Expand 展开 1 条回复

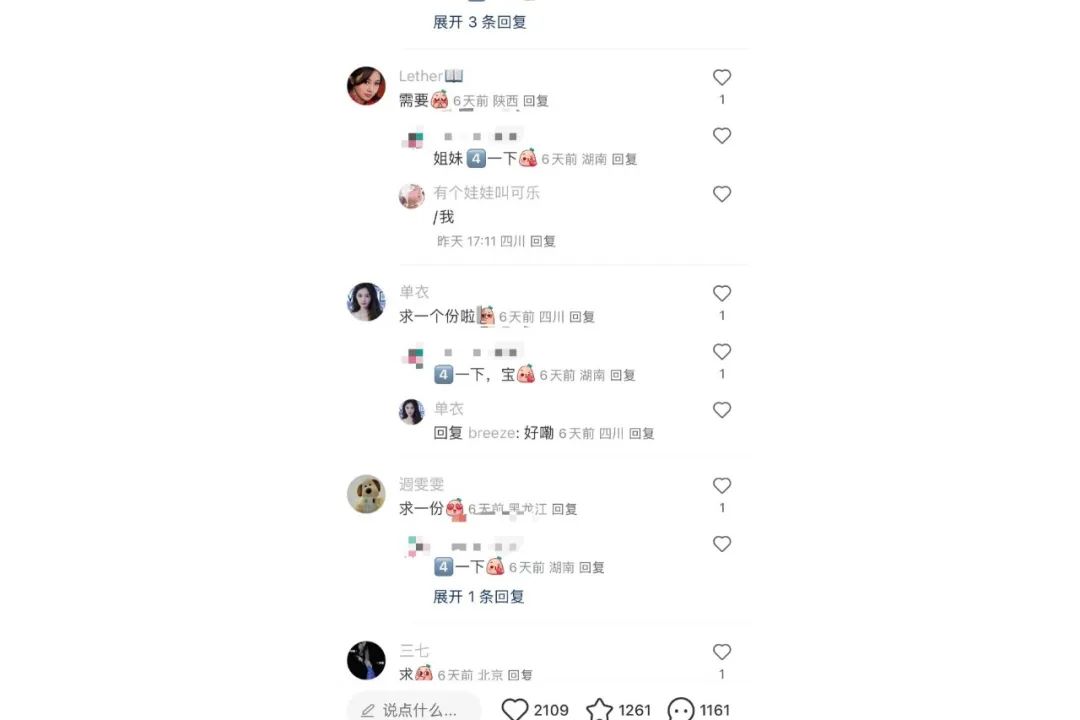[479, 597]
